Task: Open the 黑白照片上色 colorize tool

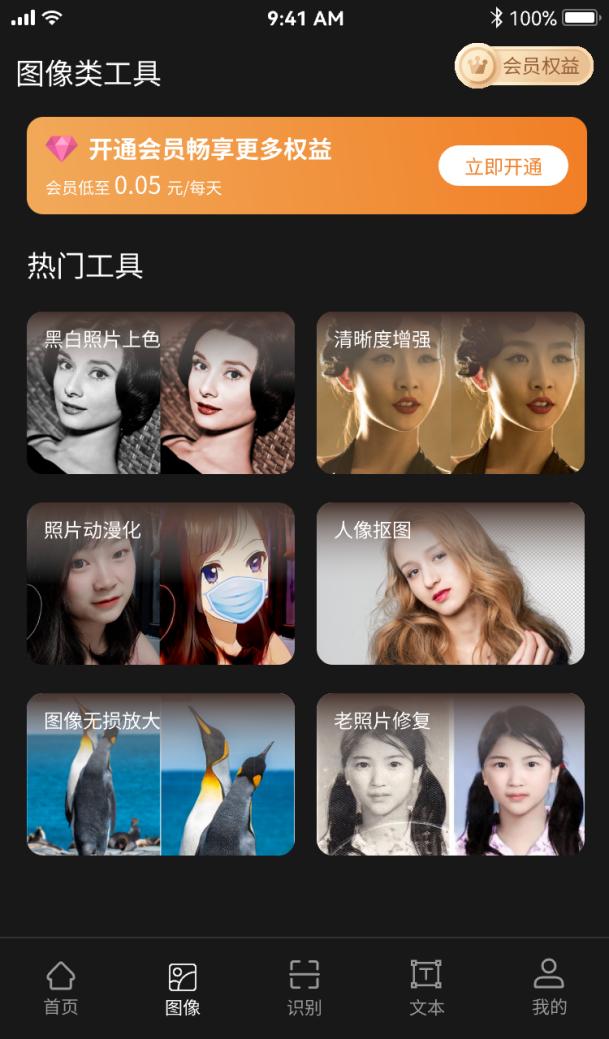Action: click(x=161, y=393)
